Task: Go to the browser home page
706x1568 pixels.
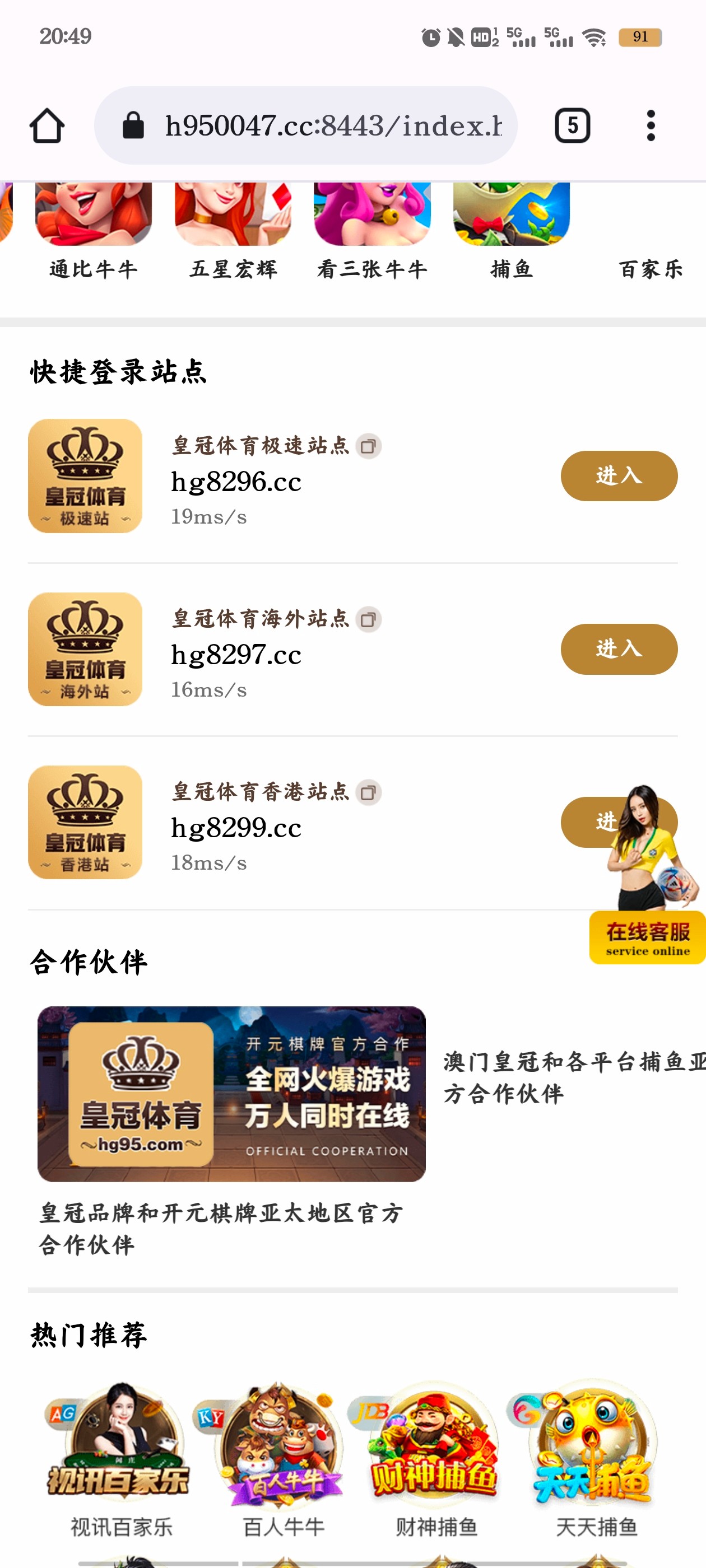Action: 47,126
